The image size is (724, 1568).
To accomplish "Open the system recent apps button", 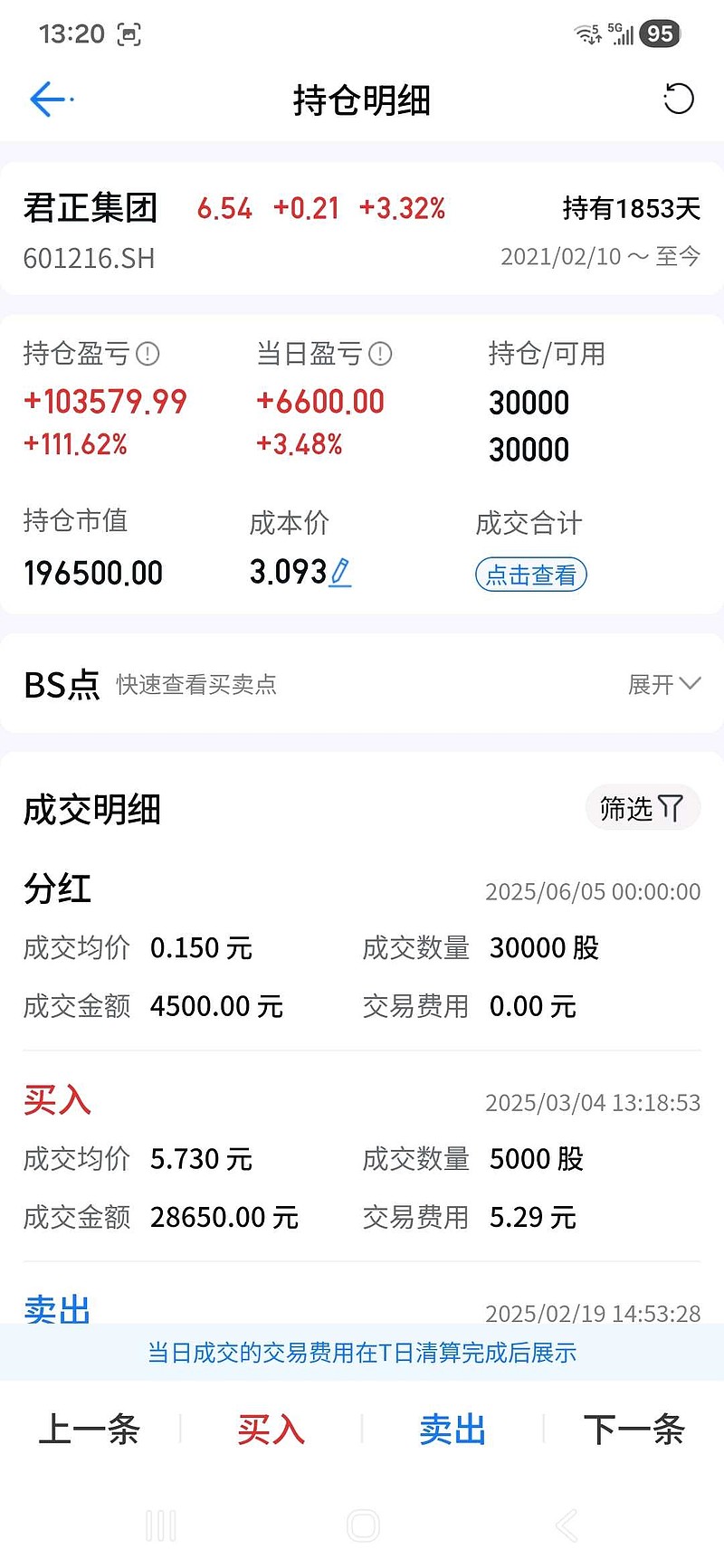I will click(161, 1525).
